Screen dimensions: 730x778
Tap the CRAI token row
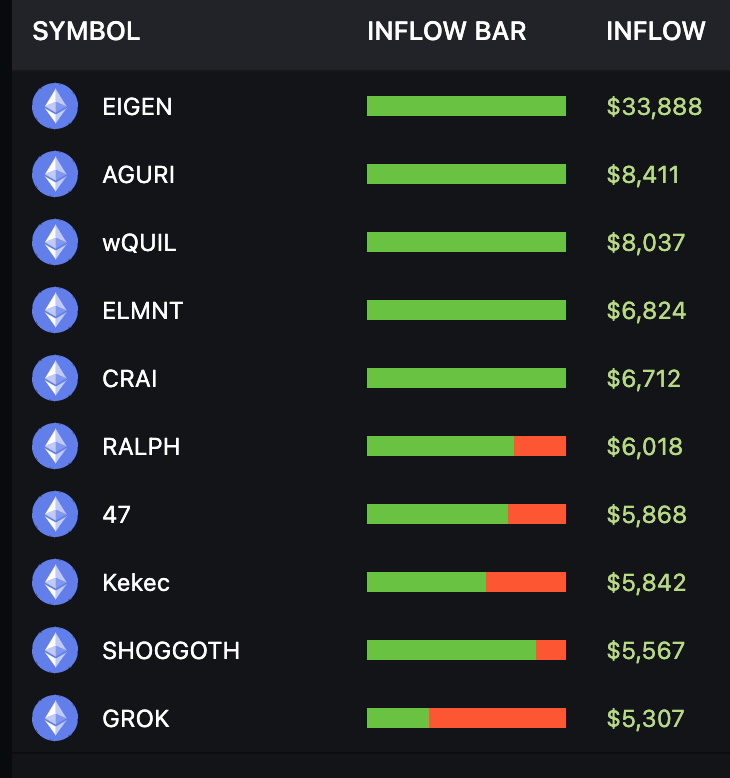(x=130, y=379)
